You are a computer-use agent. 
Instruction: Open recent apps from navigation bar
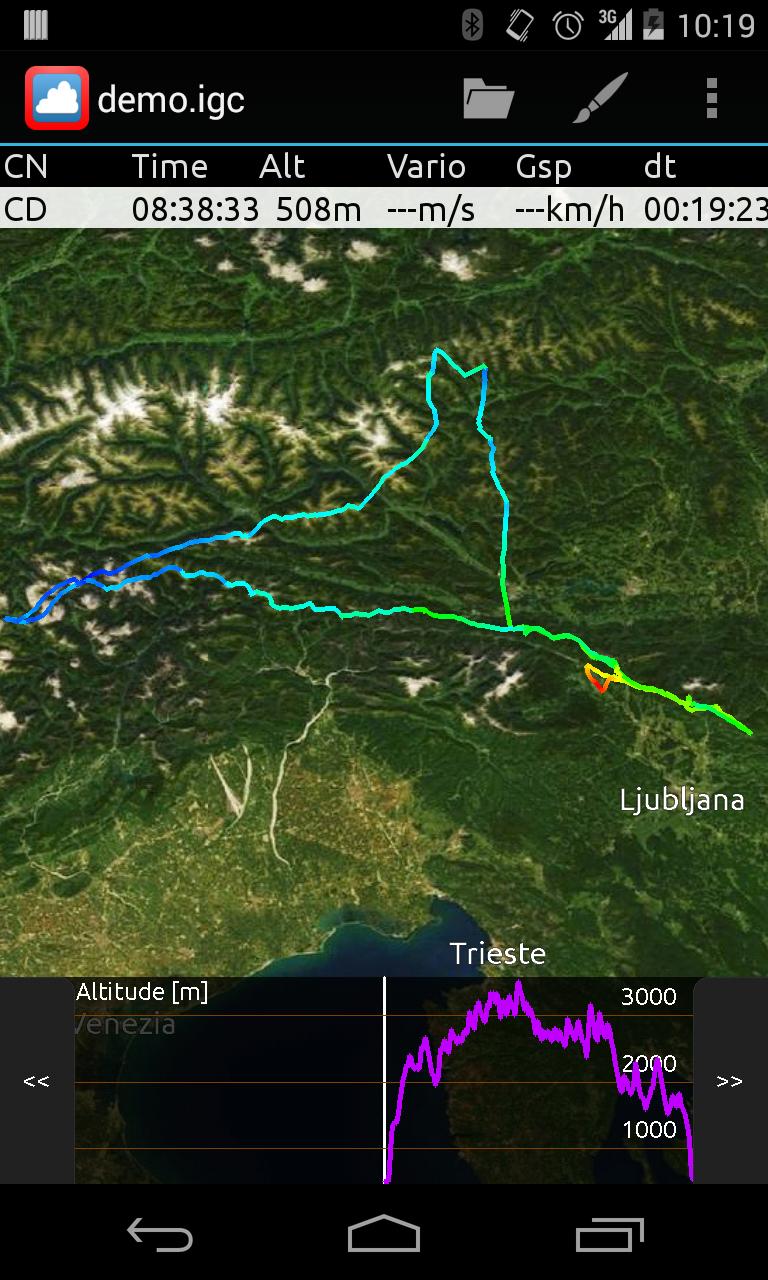tap(610, 1235)
